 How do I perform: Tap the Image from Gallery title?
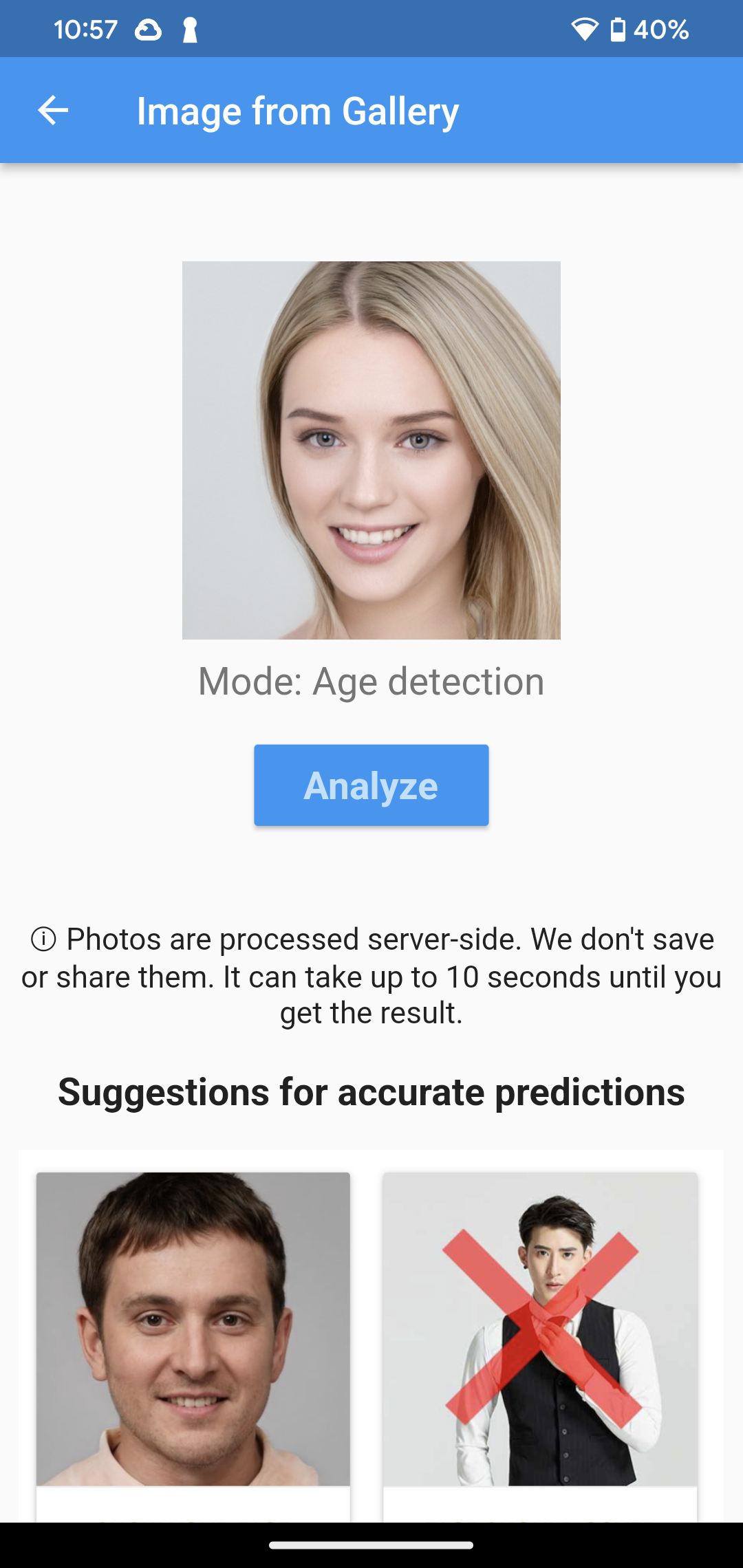pyautogui.click(x=297, y=110)
